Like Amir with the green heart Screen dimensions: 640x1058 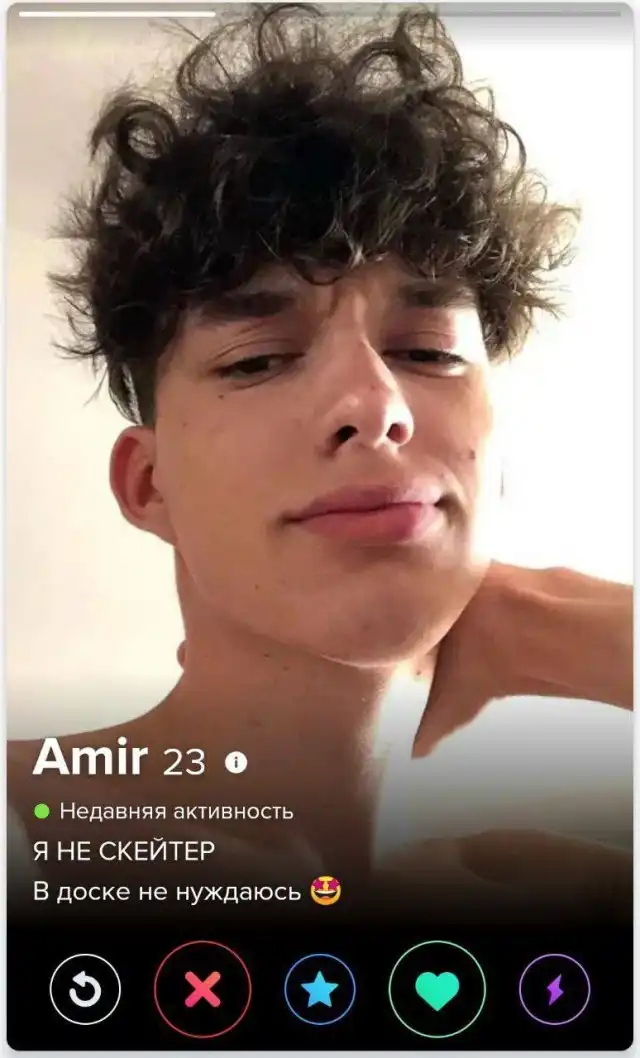coord(437,989)
